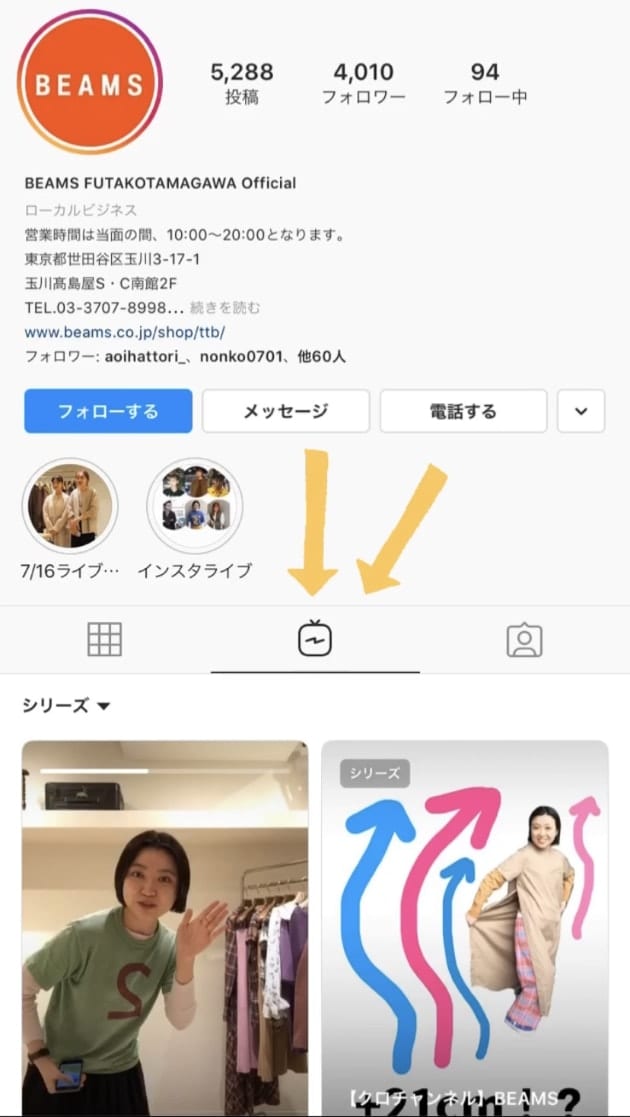Select the IGTV tab
The image size is (630, 1117).
[315, 639]
